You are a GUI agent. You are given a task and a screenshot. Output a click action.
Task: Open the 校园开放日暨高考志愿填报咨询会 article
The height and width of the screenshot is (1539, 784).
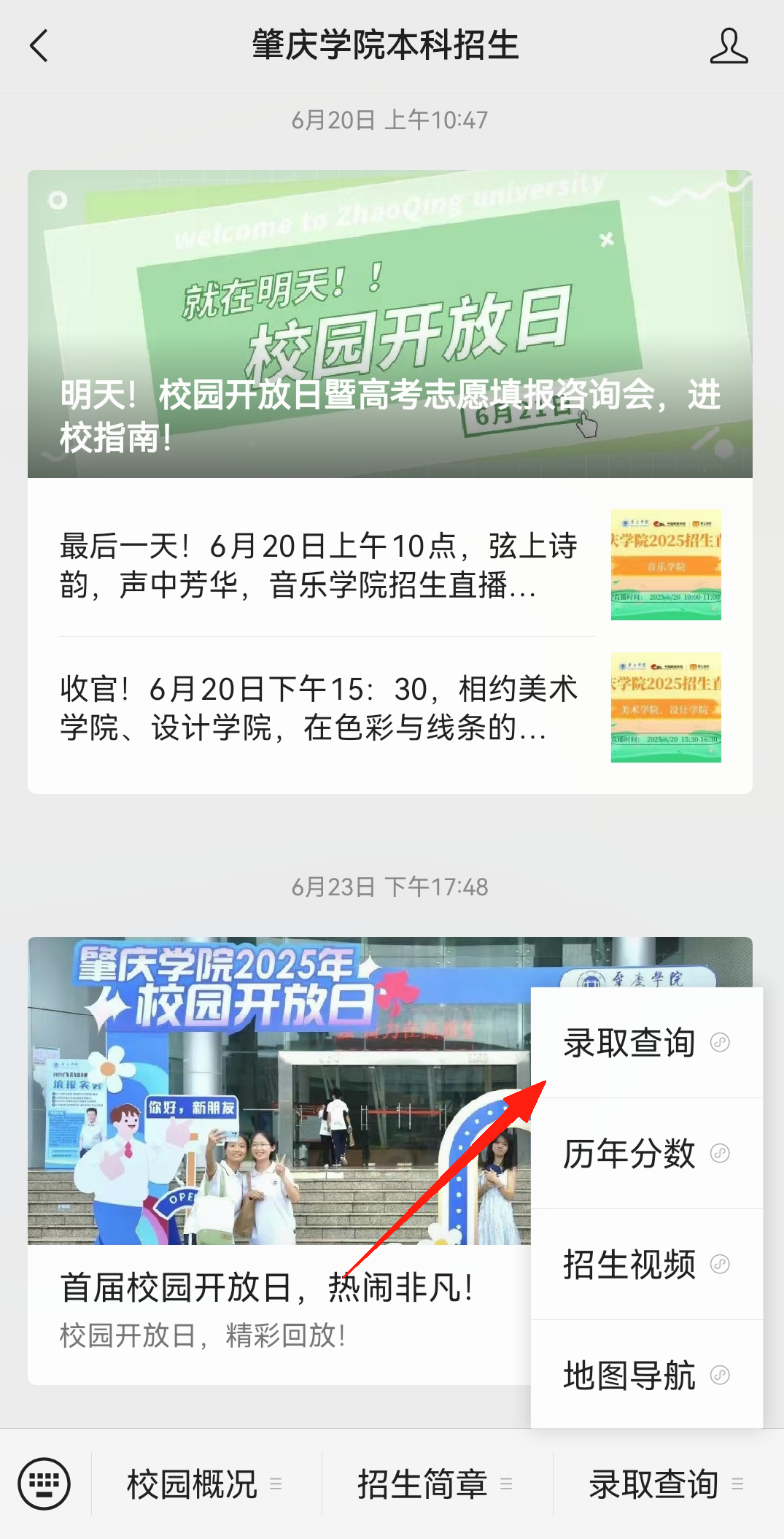389,325
